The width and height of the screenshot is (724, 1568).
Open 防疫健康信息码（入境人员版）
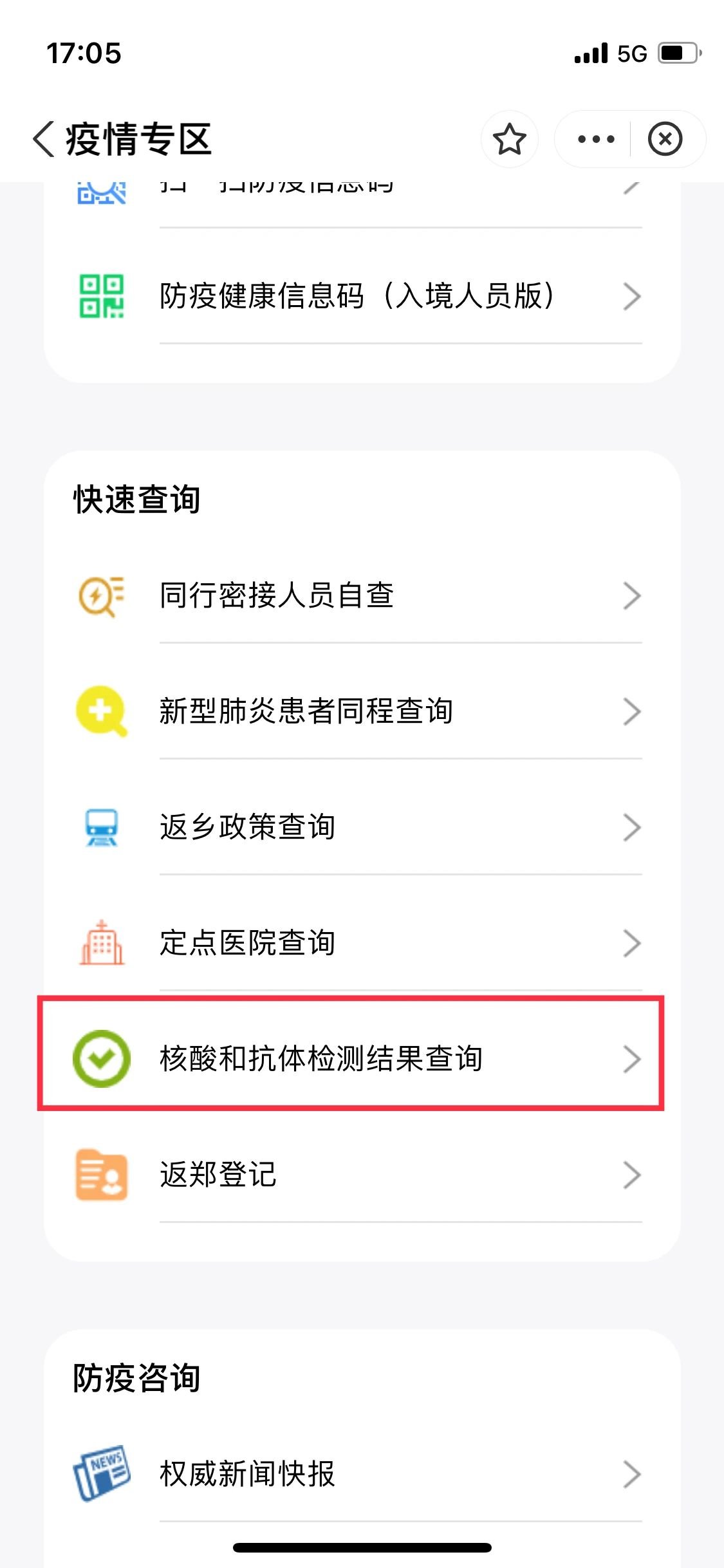[360, 296]
